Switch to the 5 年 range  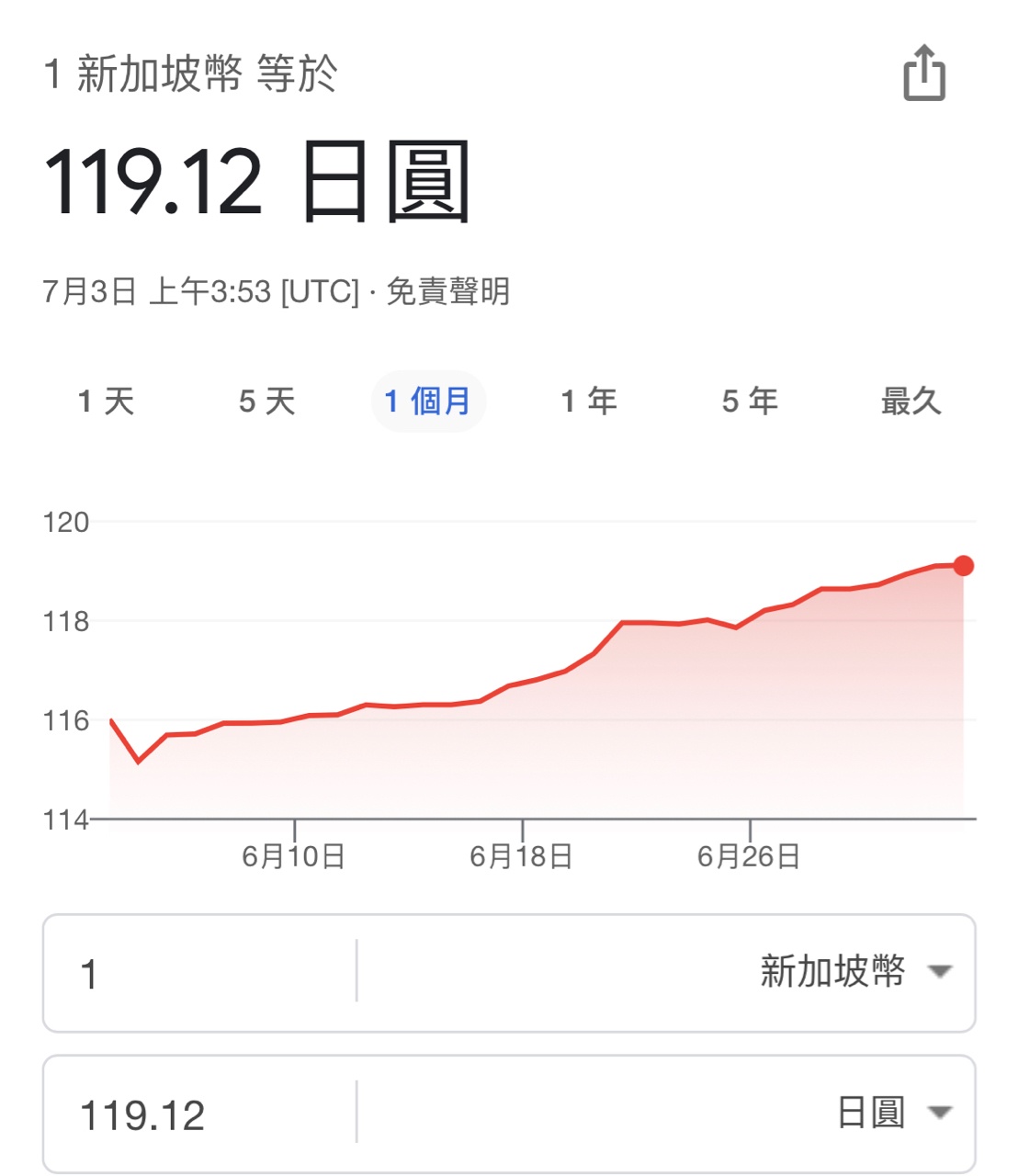tap(750, 401)
